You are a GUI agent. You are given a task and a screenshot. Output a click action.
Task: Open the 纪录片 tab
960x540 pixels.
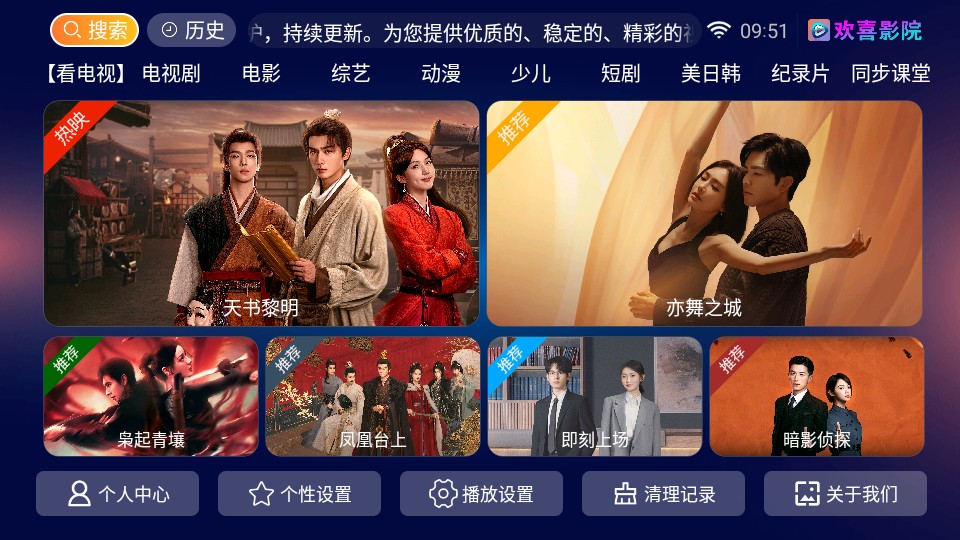[x=801, y=74]
